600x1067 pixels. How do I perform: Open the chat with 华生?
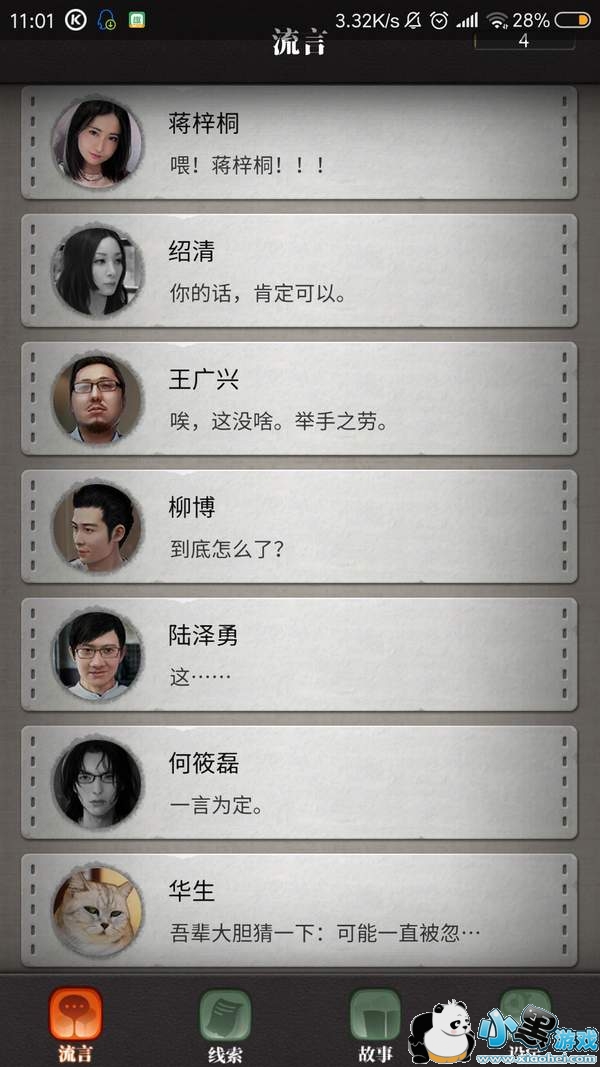click(x=300, y=910)
